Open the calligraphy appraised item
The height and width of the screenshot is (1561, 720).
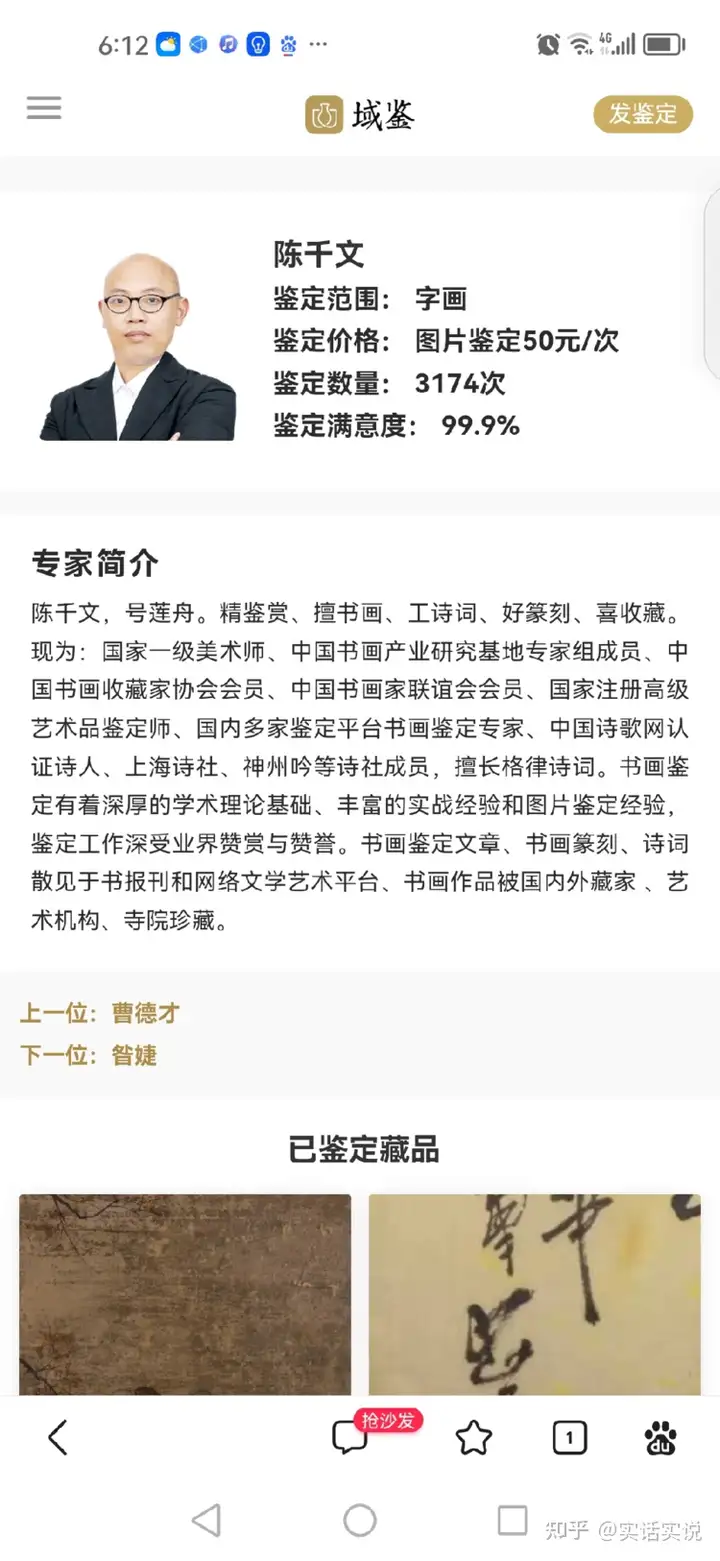534,1294
